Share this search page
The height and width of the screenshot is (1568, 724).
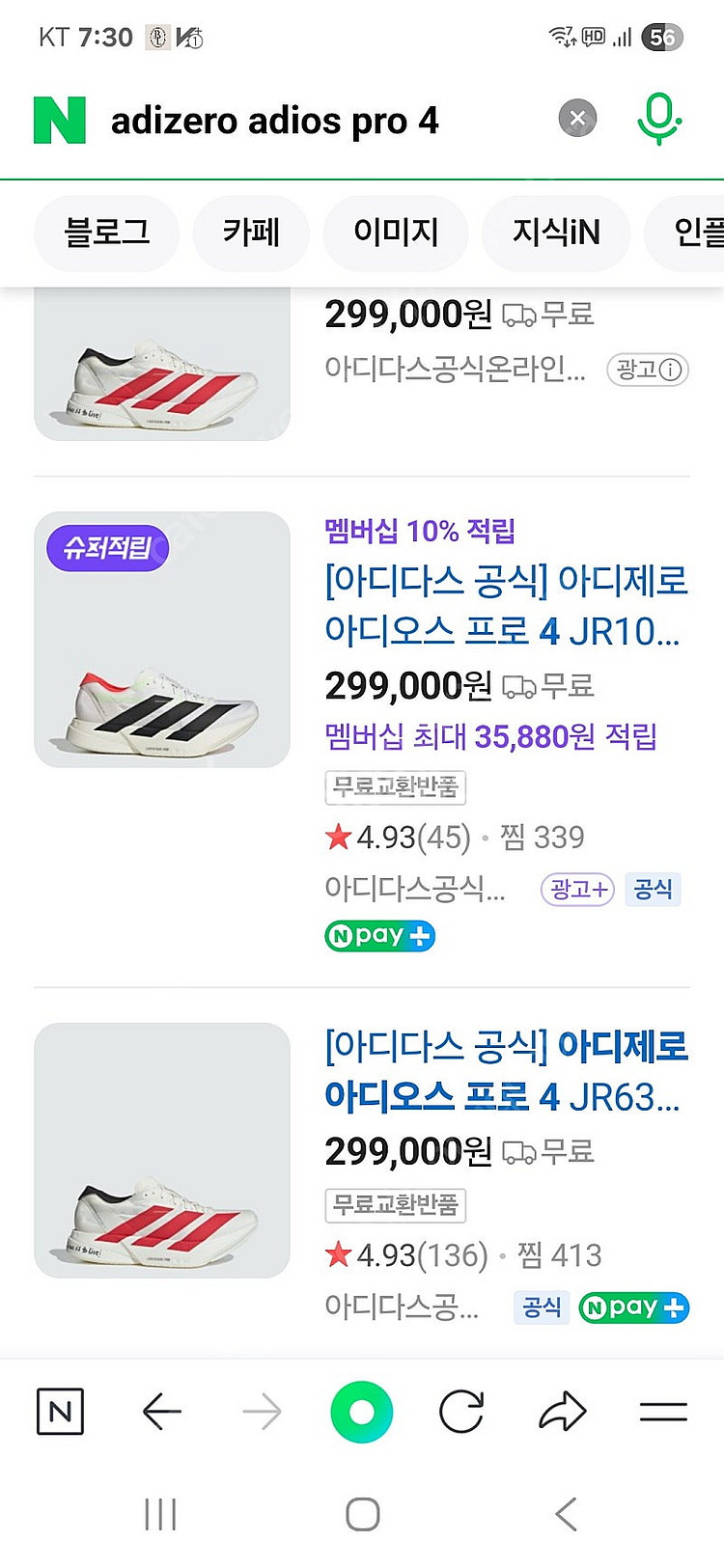pyautogui.click(x=563, y=1413)
